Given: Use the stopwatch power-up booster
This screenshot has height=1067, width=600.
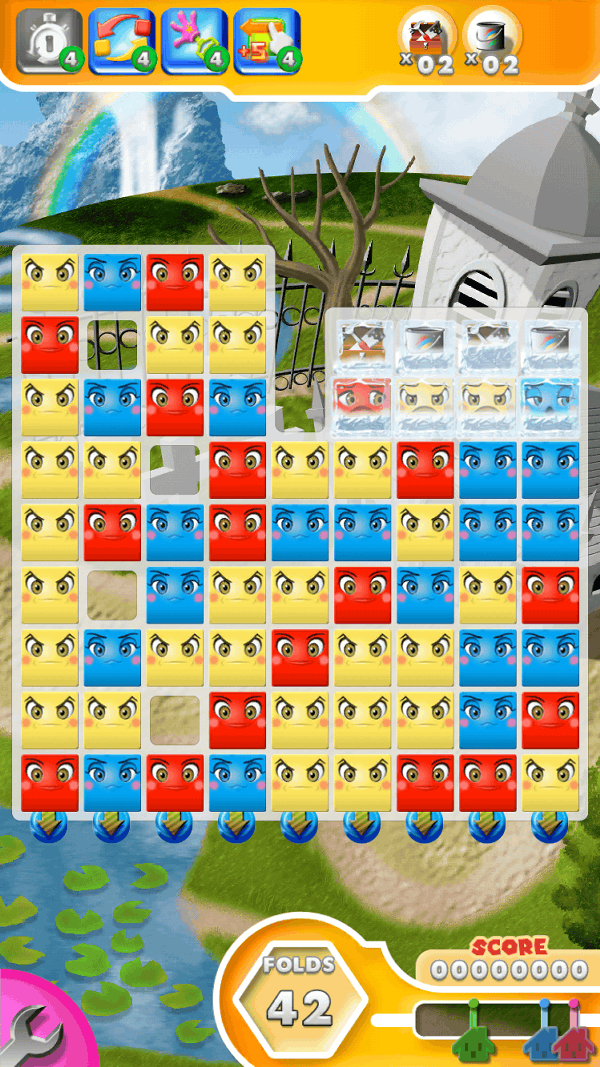Looking at the screenshot, I should click(46, 42).
